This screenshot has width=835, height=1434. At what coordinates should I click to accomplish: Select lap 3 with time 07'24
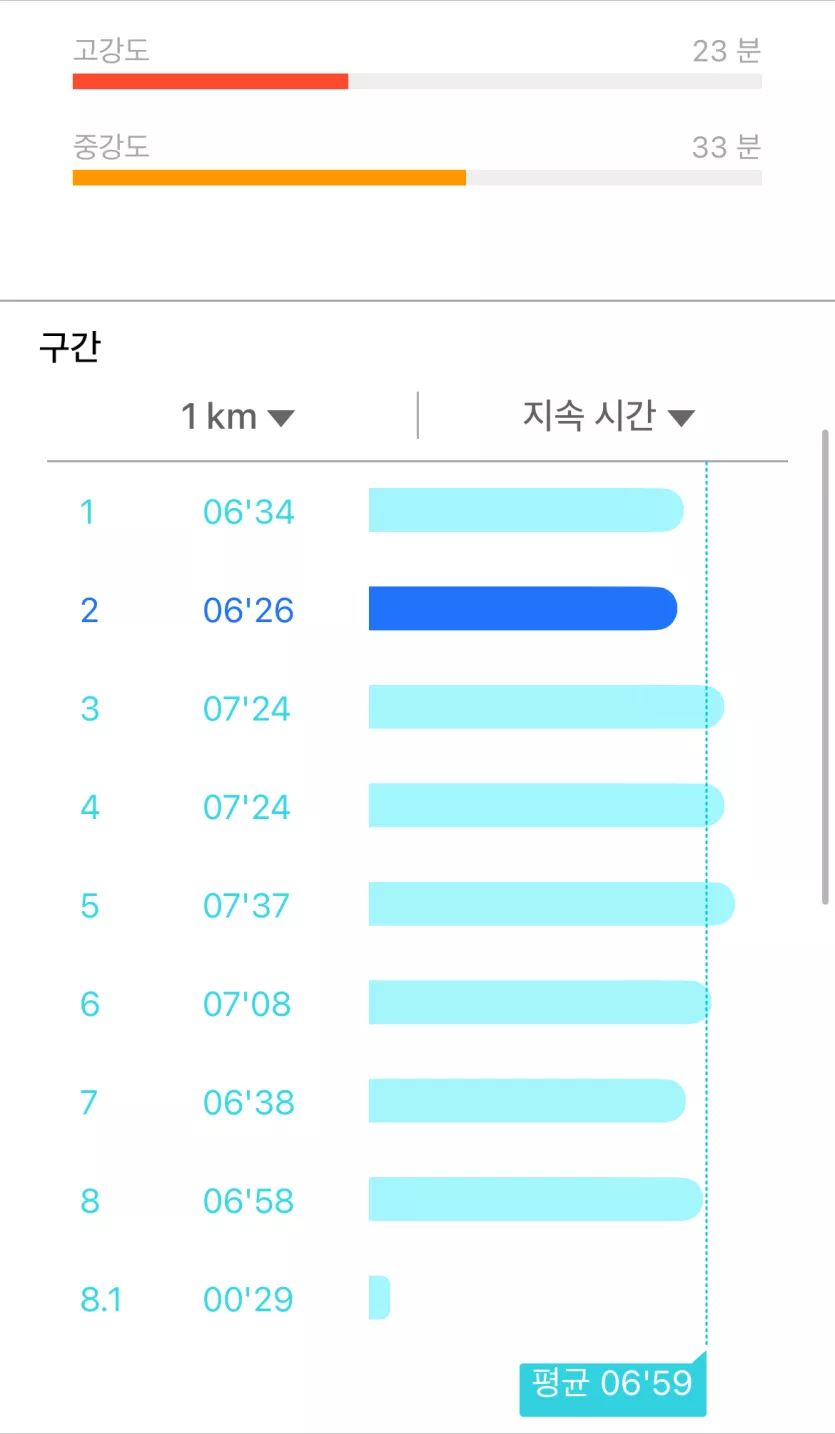click(x=417, y=707)
